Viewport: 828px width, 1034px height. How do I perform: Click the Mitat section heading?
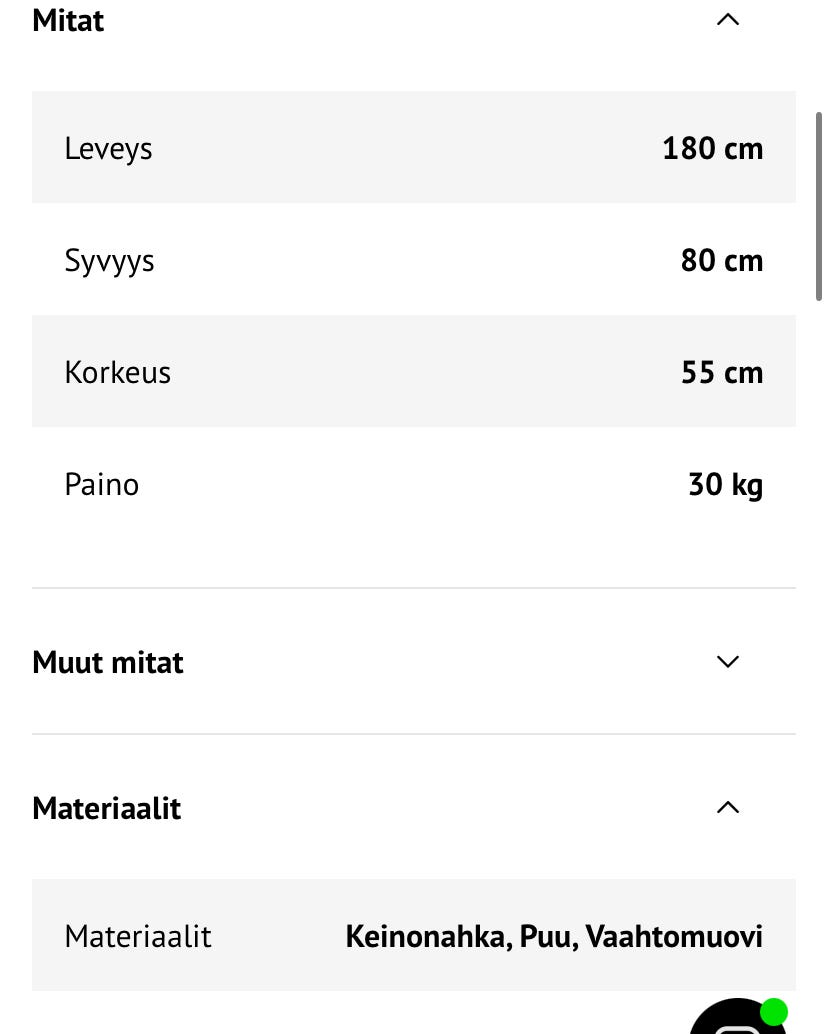point(68,20)
